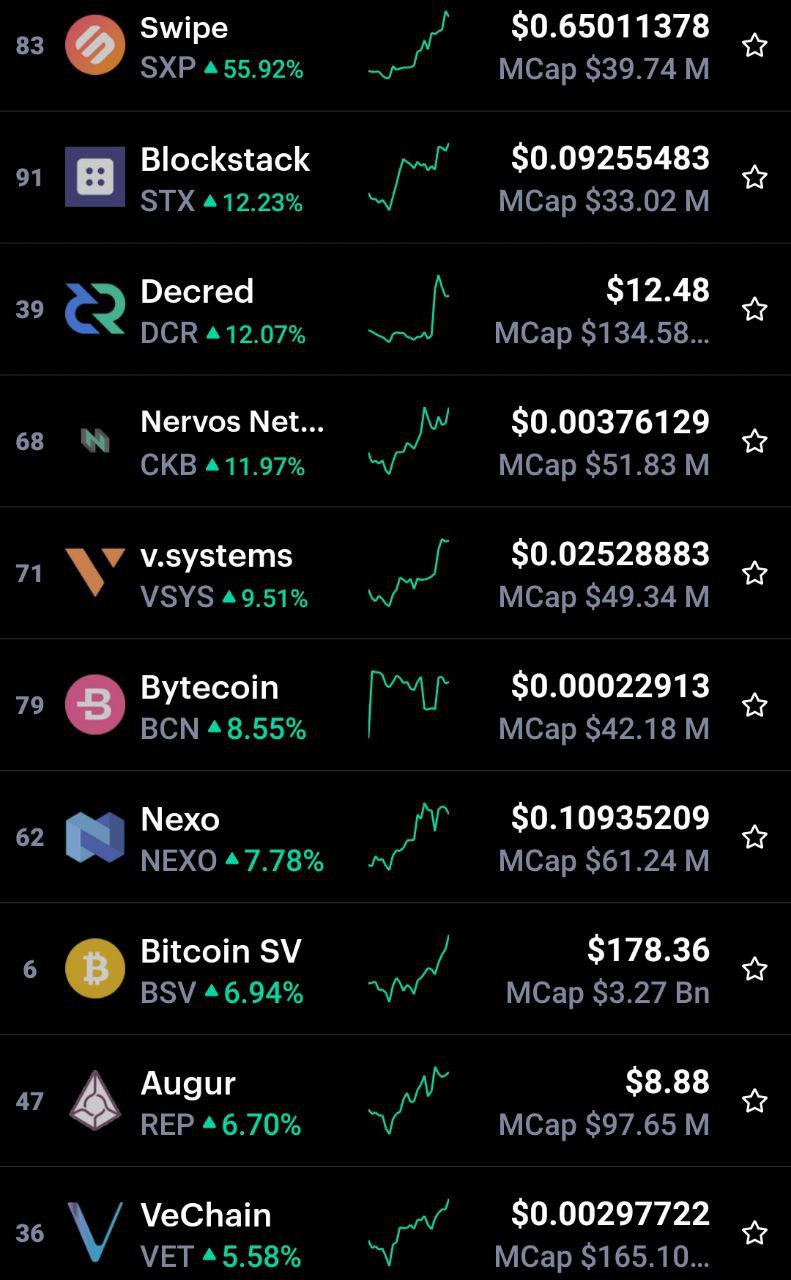Favorite Decred using its star icon
This screenshot has width=791, height=1280.
pyautogui.click(x=755, y=309)
